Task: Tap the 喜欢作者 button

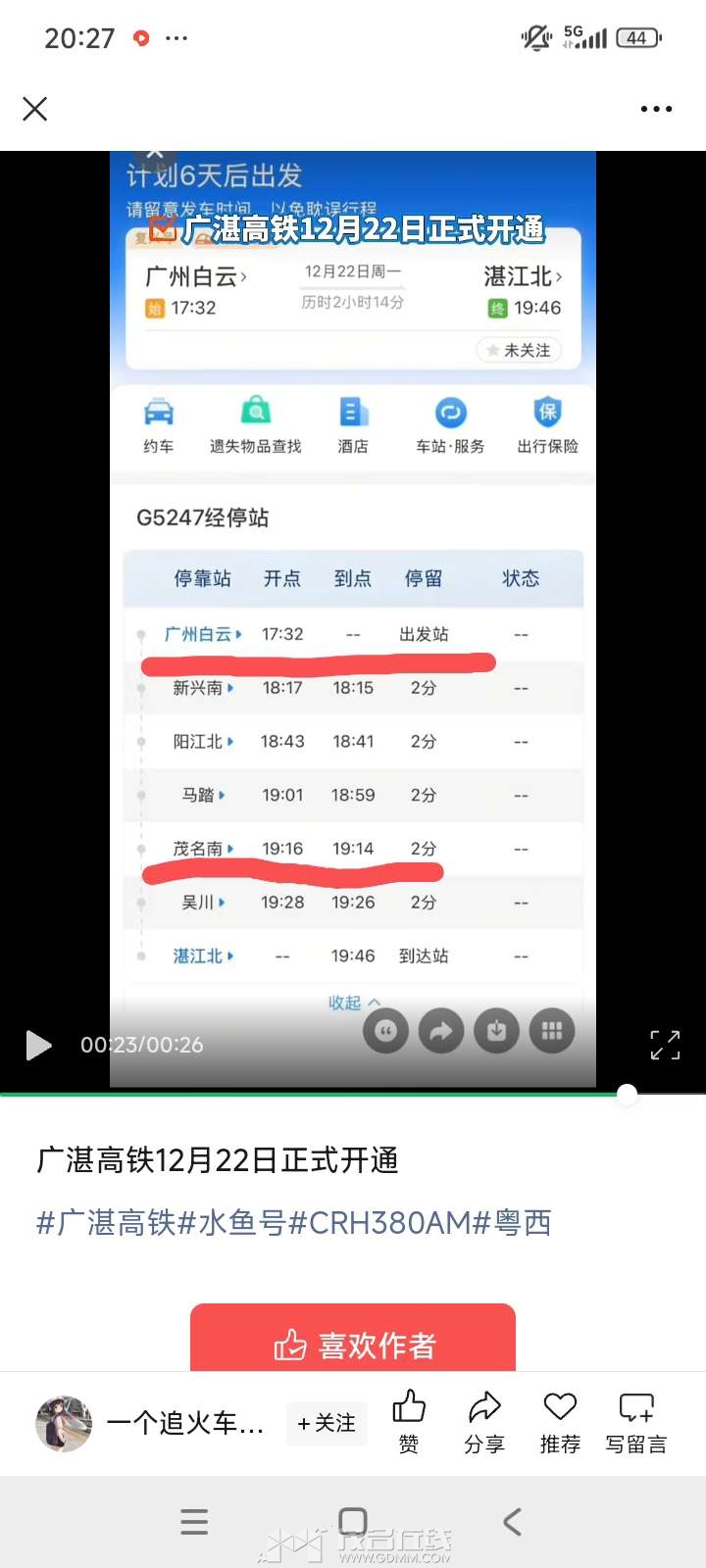Action: [353, 1344]
